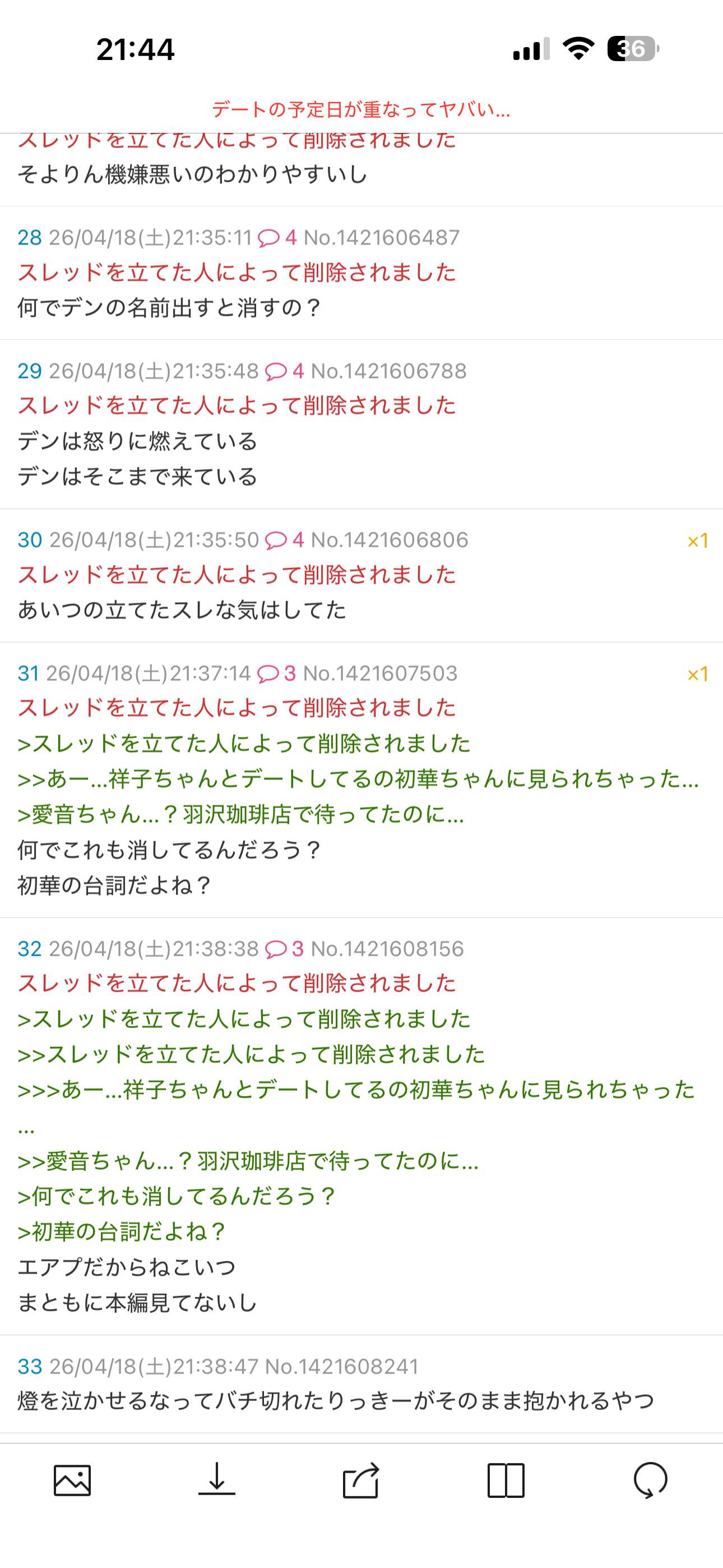
Task: Show the replies on post 31
Action: click(x=276, y=673)
